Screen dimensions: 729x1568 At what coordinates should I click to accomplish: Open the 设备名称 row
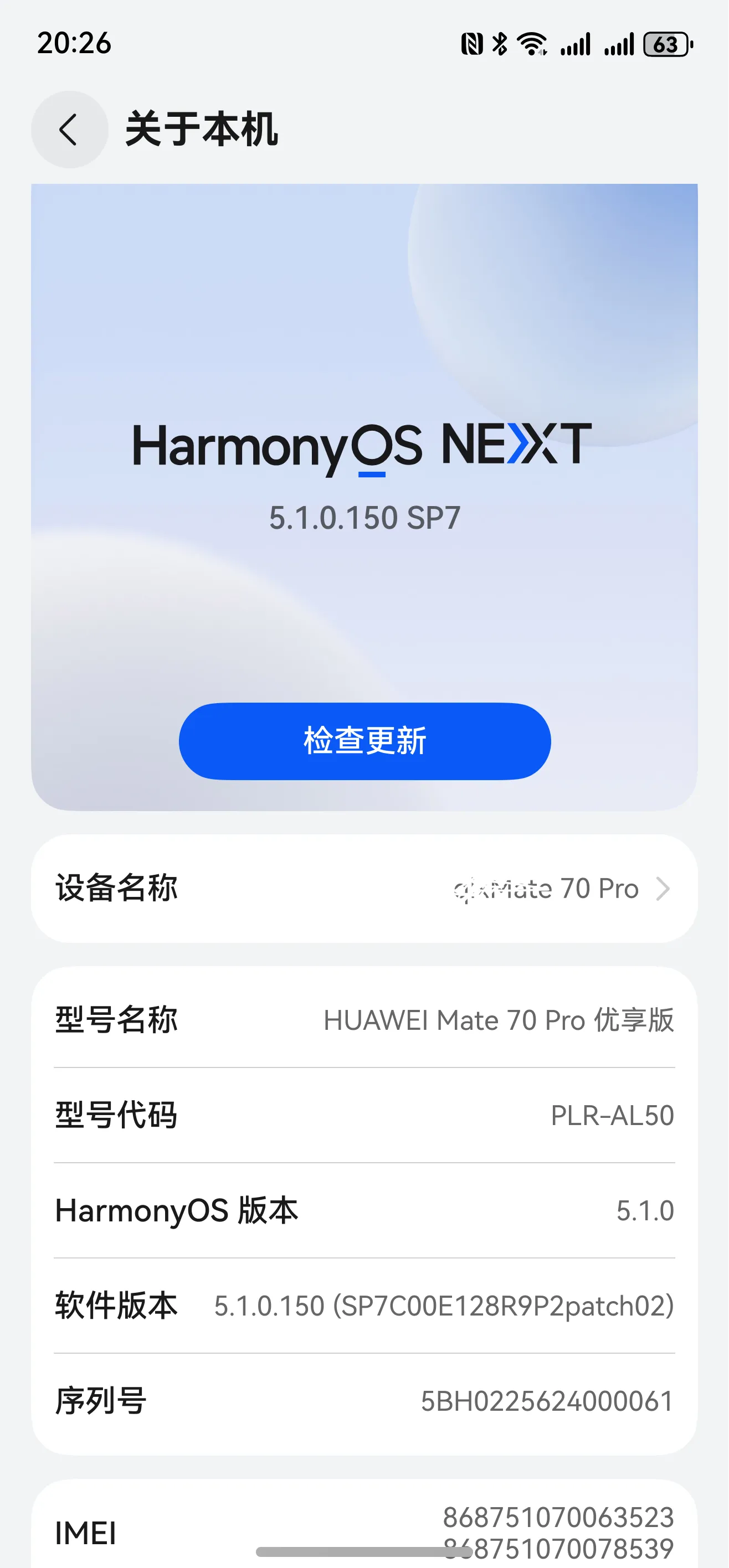pos(364,889)
